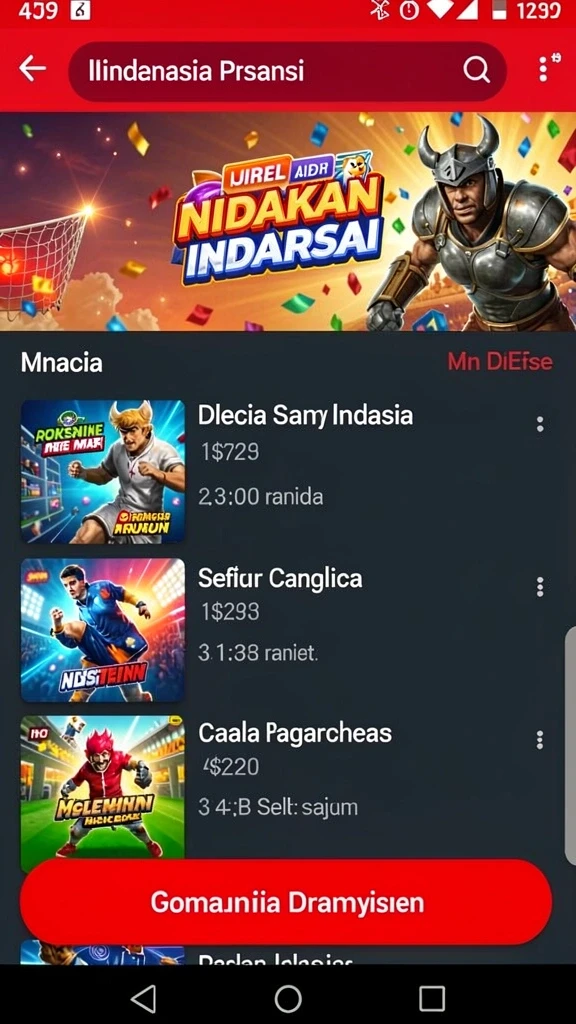Open the app bar overflow menu
The width and height of the screenshot is (576, 1024).
(x=543, y=69)
